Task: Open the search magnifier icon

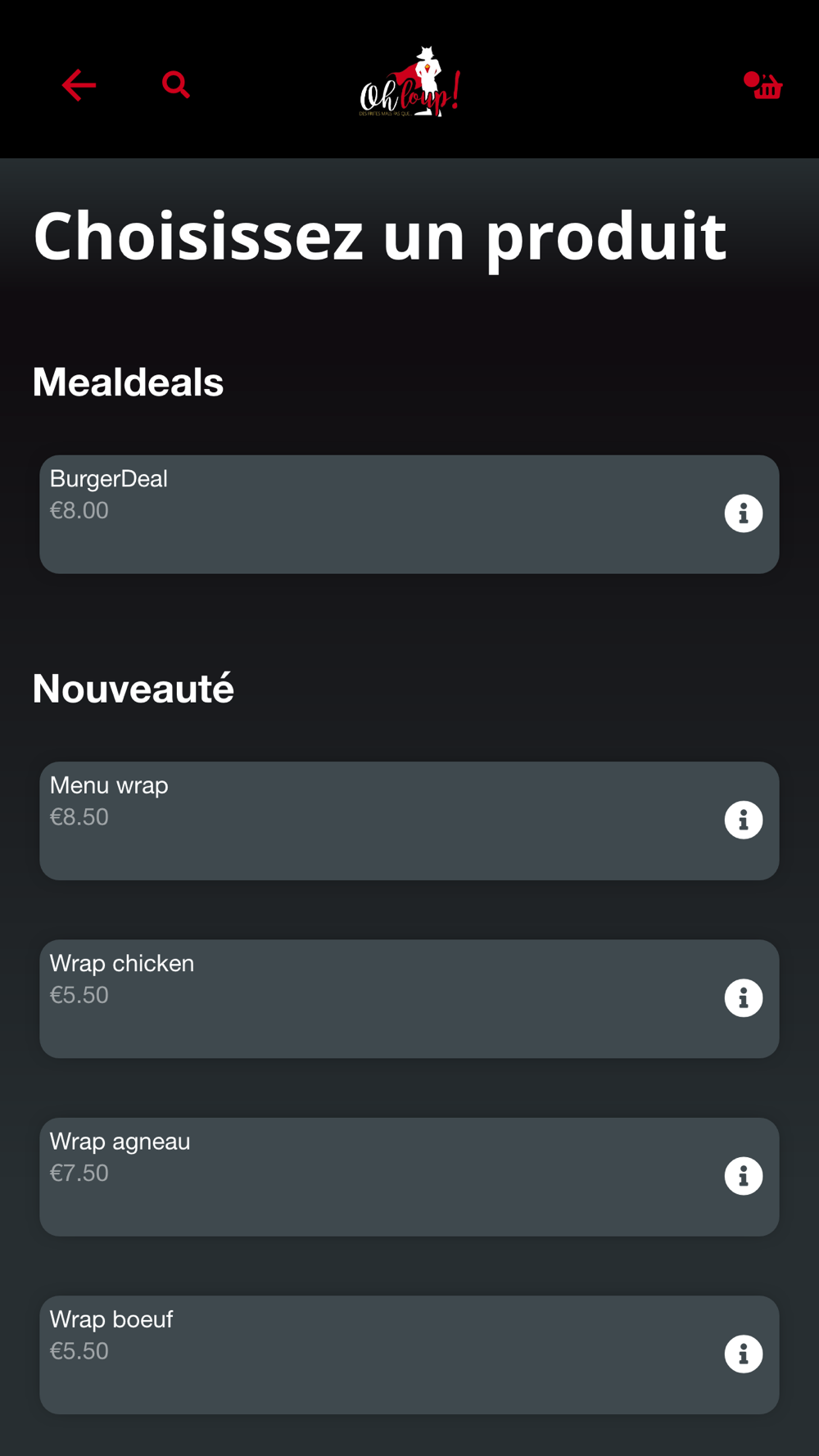Action: click(176, 84)
